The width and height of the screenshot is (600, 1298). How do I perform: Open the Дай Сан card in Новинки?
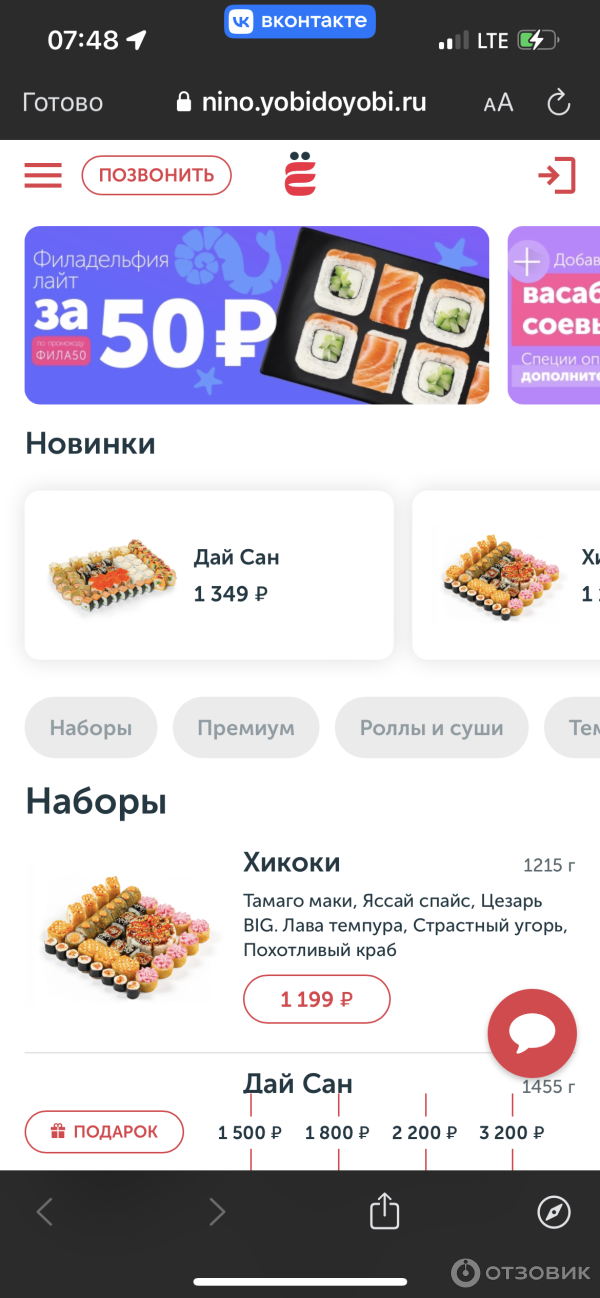209,575
